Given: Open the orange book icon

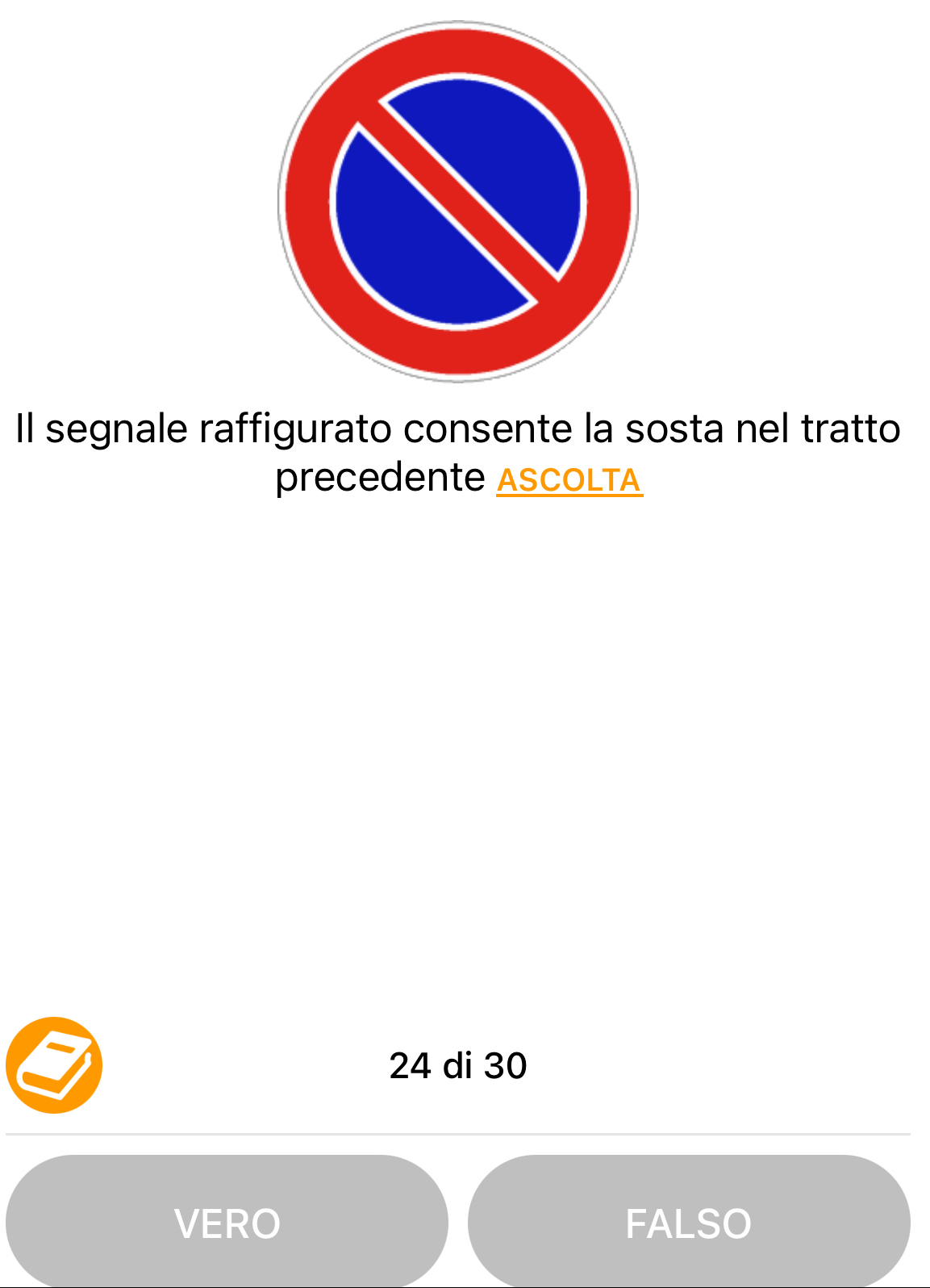Looking at the screenshot, I should pyautogui.click(x=54, y=1065).
